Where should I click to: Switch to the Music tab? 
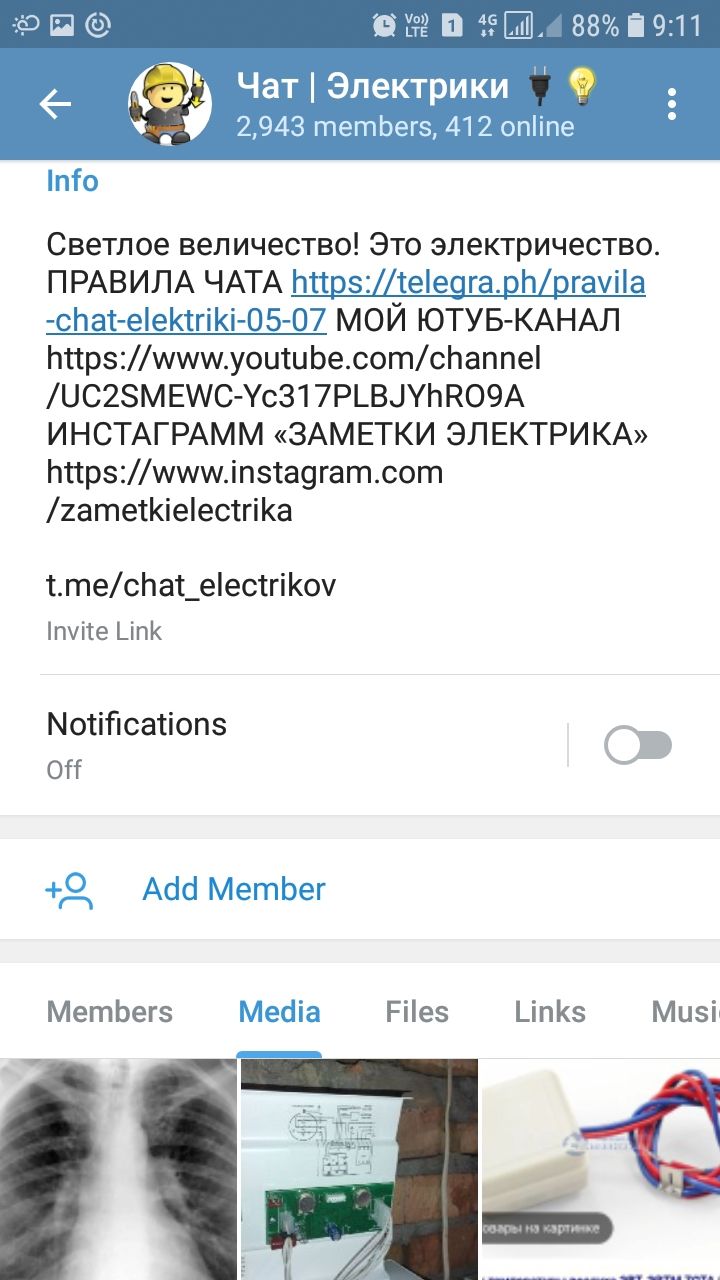685,1011
